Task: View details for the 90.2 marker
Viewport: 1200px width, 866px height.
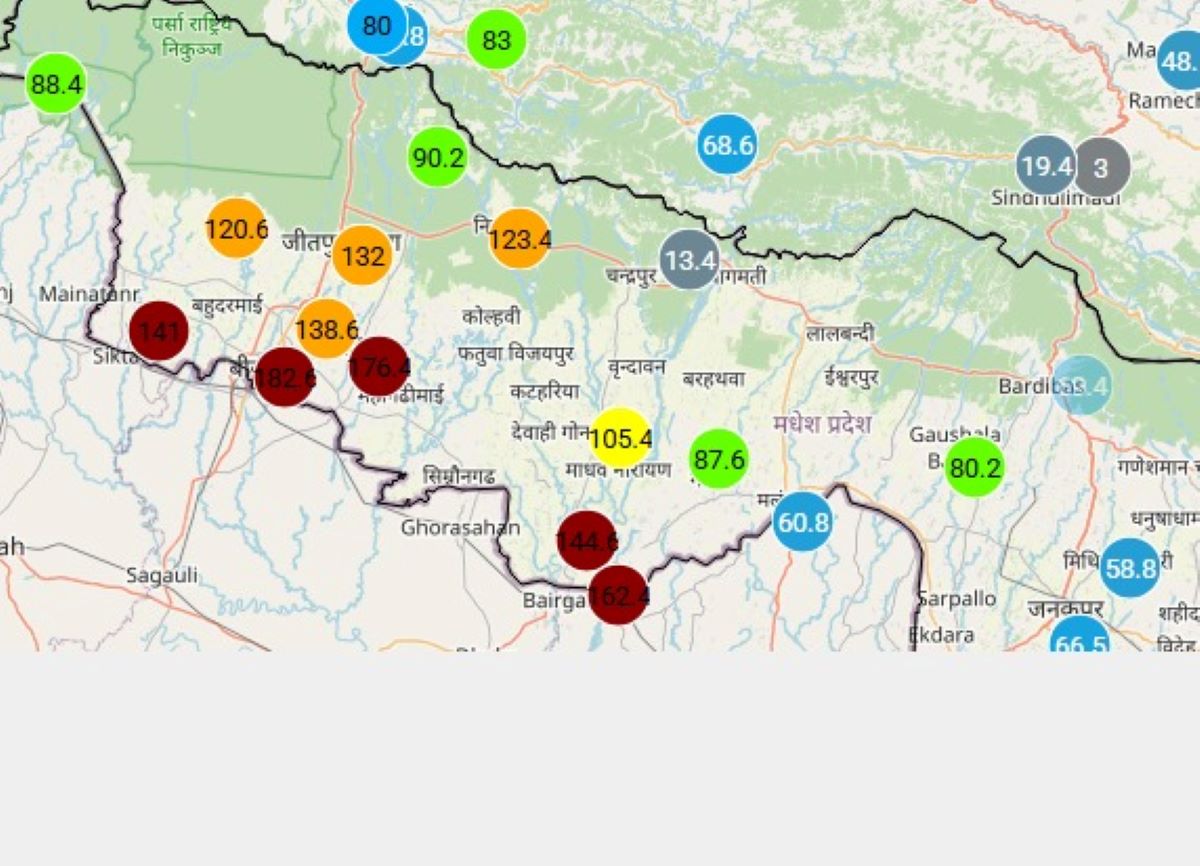Action: click(438, 157)
